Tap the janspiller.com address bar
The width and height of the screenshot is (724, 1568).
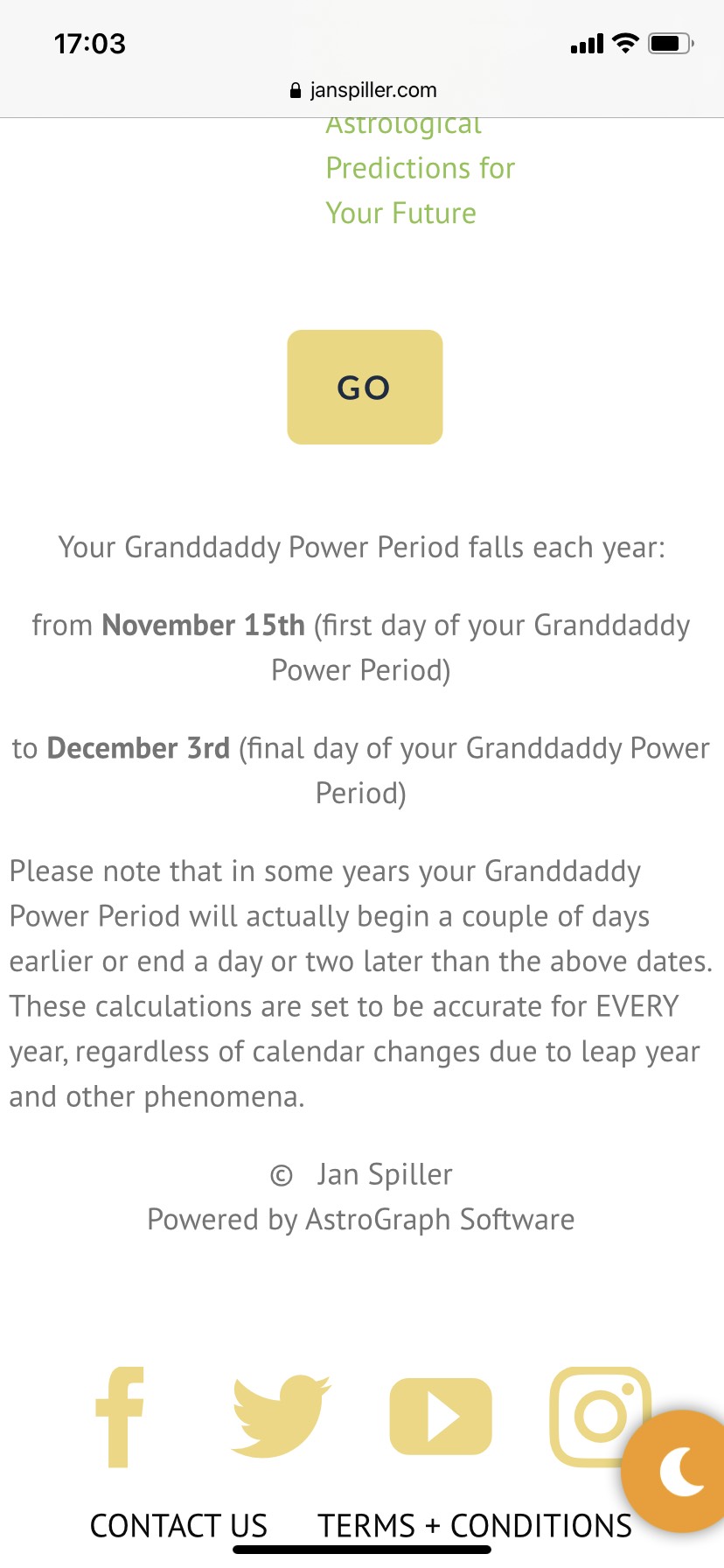(362, 90)
